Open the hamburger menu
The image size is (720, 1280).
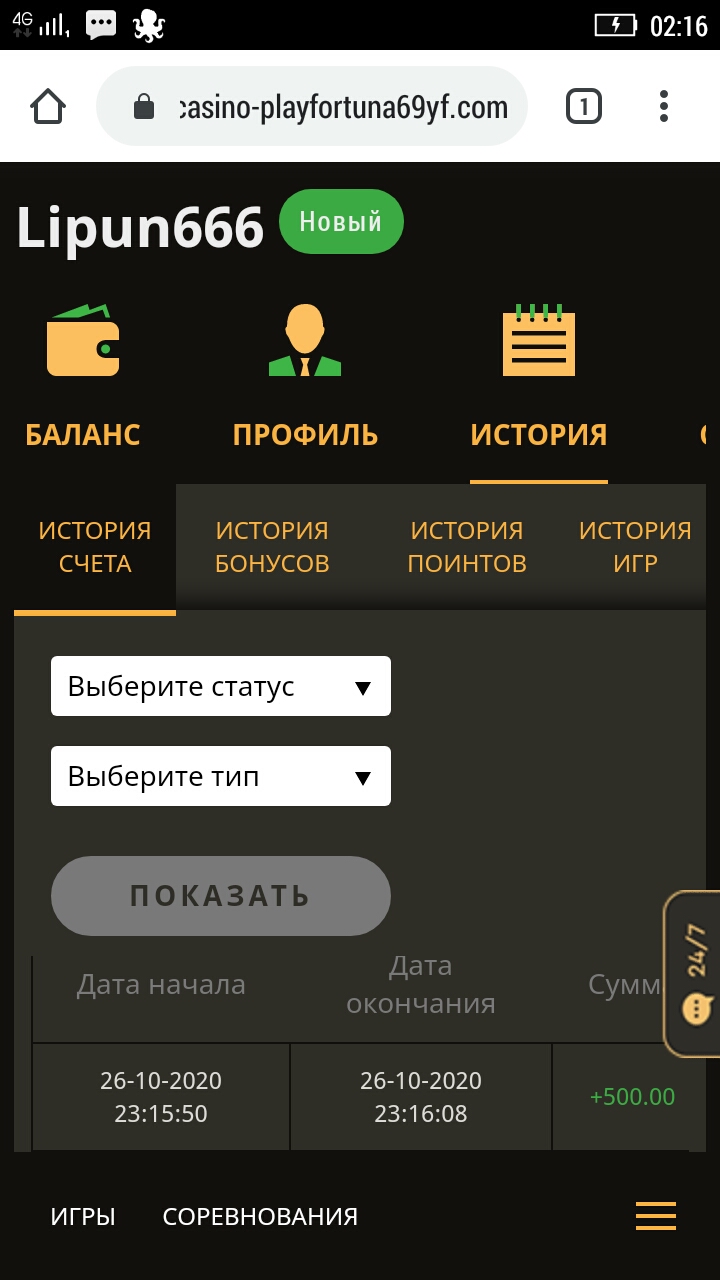pos(656,1216)
